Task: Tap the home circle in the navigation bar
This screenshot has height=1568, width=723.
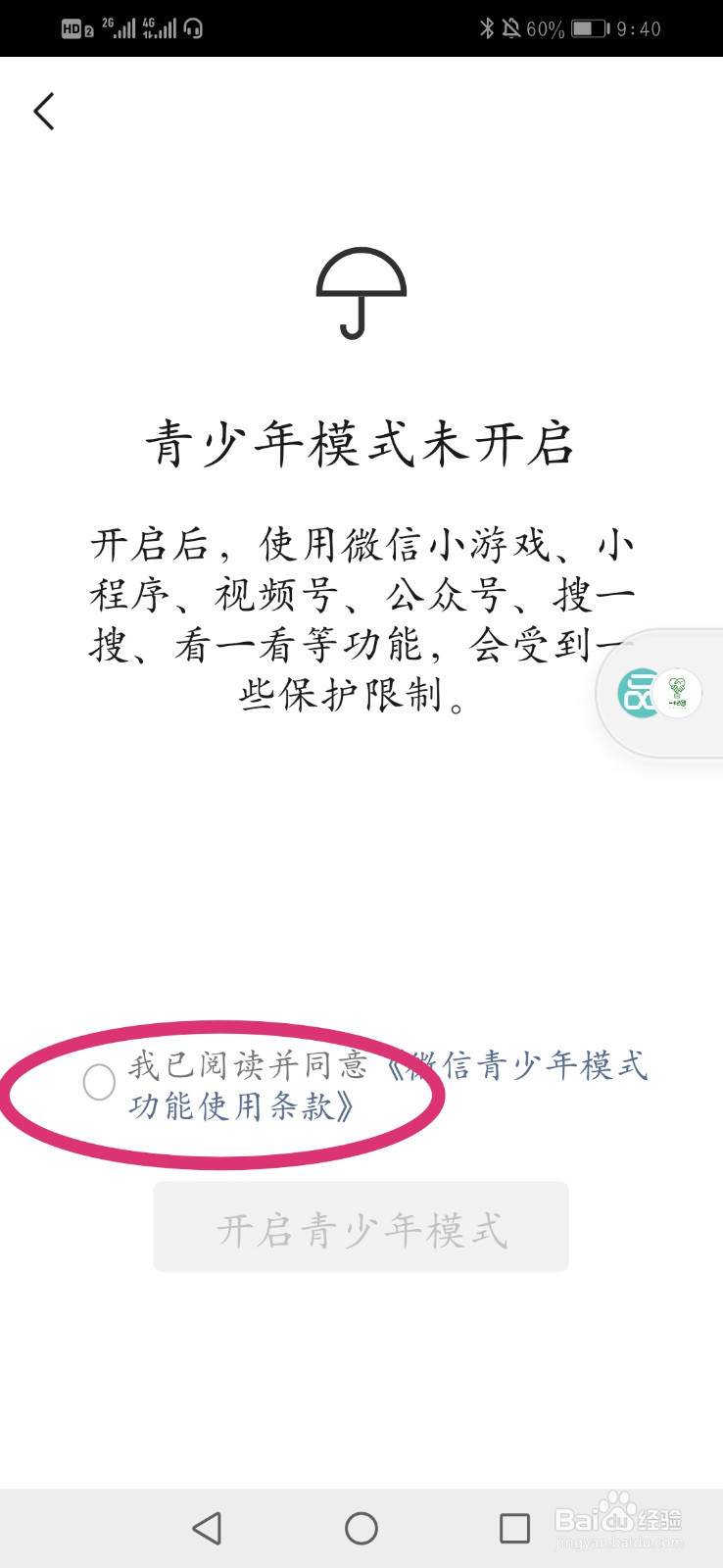Action: pos(361,1527)
